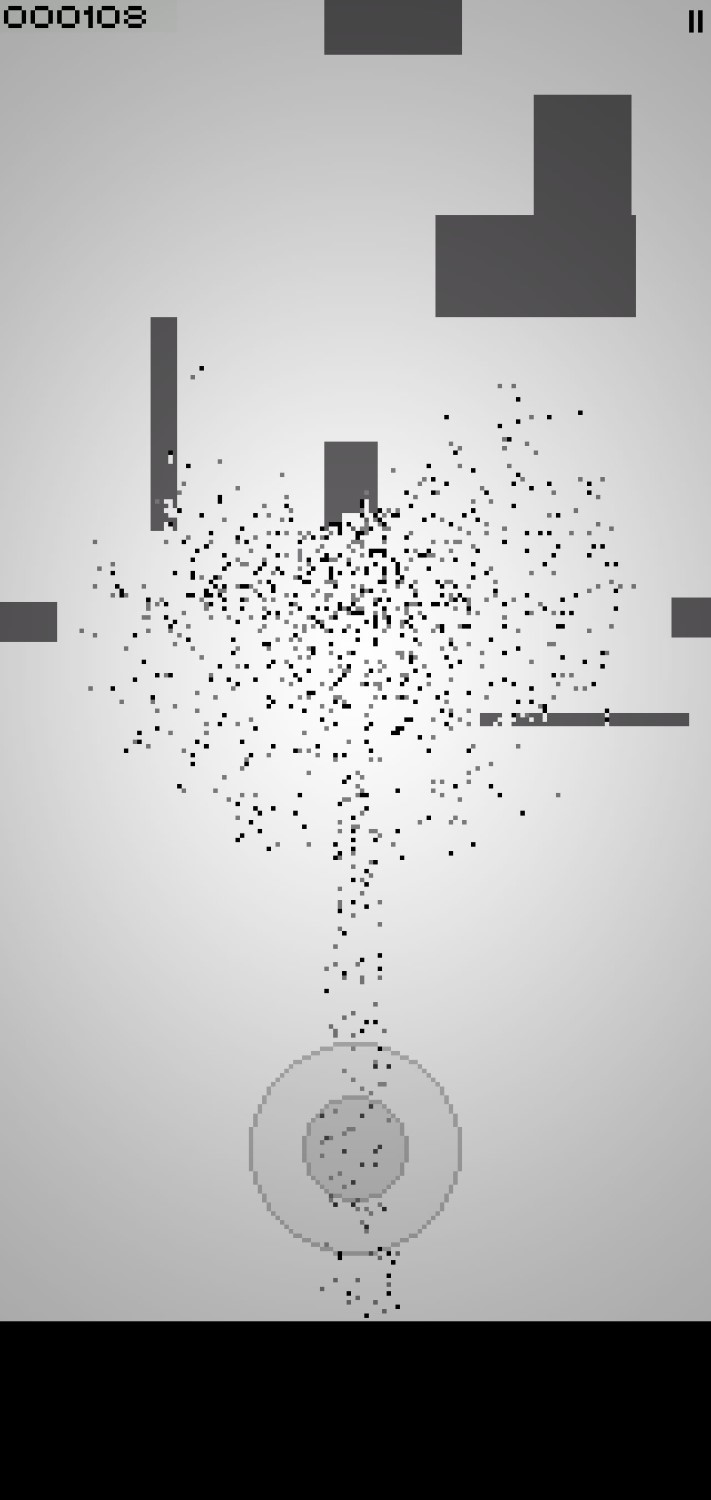Tap the circular touch joystick control
Viewport: 711px width, 1500px height.
point(355,1148)
